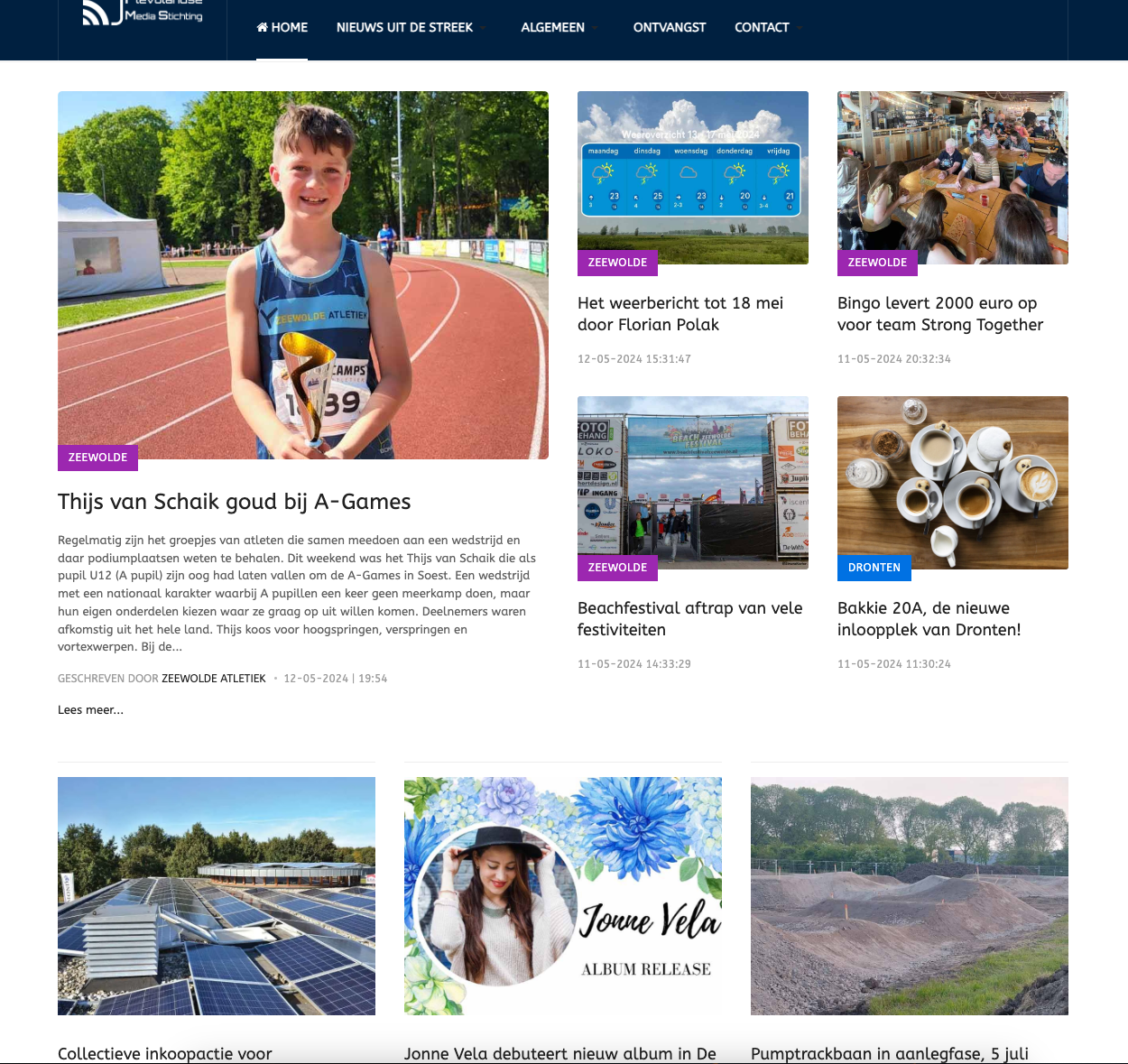Viewport: 1128px width, 1064px height.
Task: Tap Lees meer under Thijs van Schaik
Action: 90,710
